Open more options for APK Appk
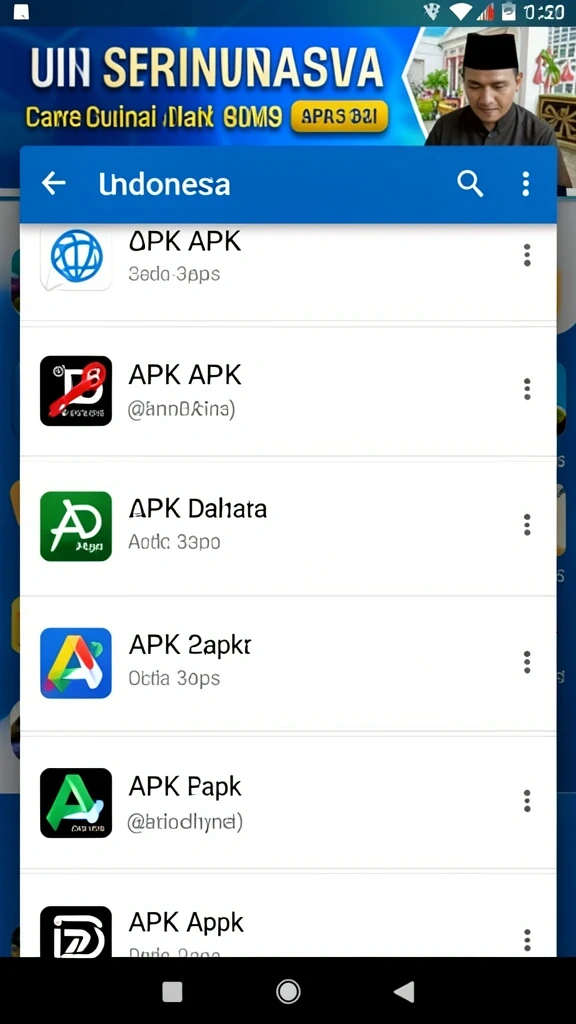576x1024 pixels. [527, 940]
